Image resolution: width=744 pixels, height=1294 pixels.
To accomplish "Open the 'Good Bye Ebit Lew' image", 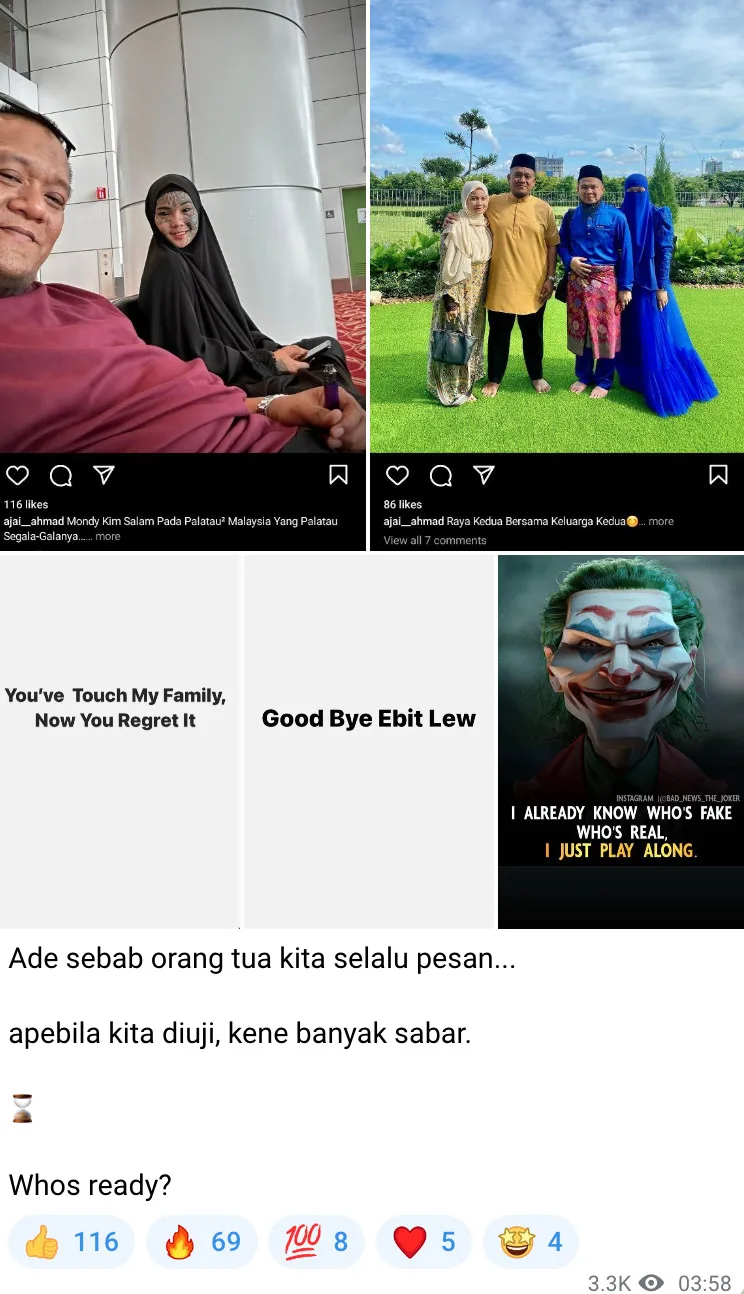I will pos(369,741).
